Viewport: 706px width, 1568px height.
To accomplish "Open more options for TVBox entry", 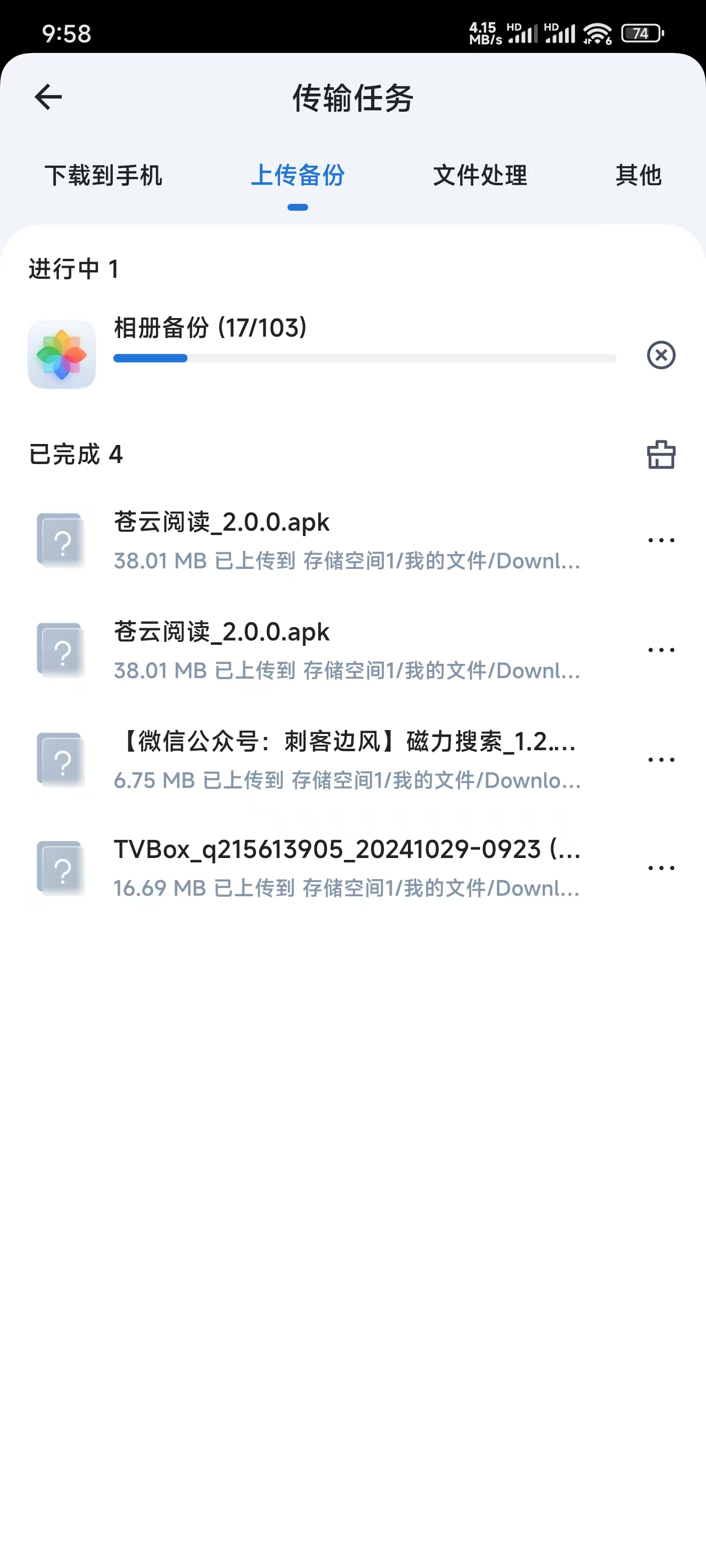I will tap(661, 869).
